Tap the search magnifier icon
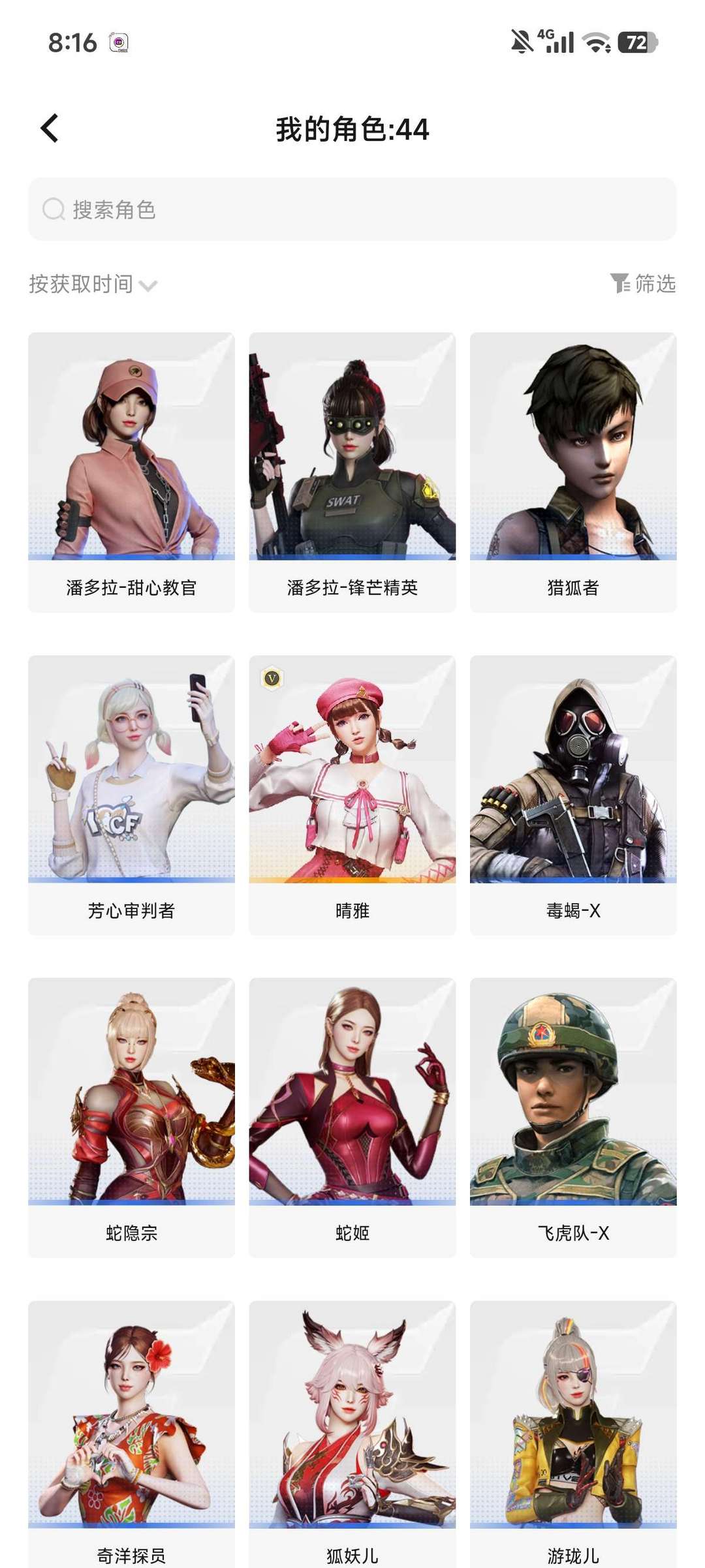This screenshot has height=1568, width=705. (x=53, y=208)
